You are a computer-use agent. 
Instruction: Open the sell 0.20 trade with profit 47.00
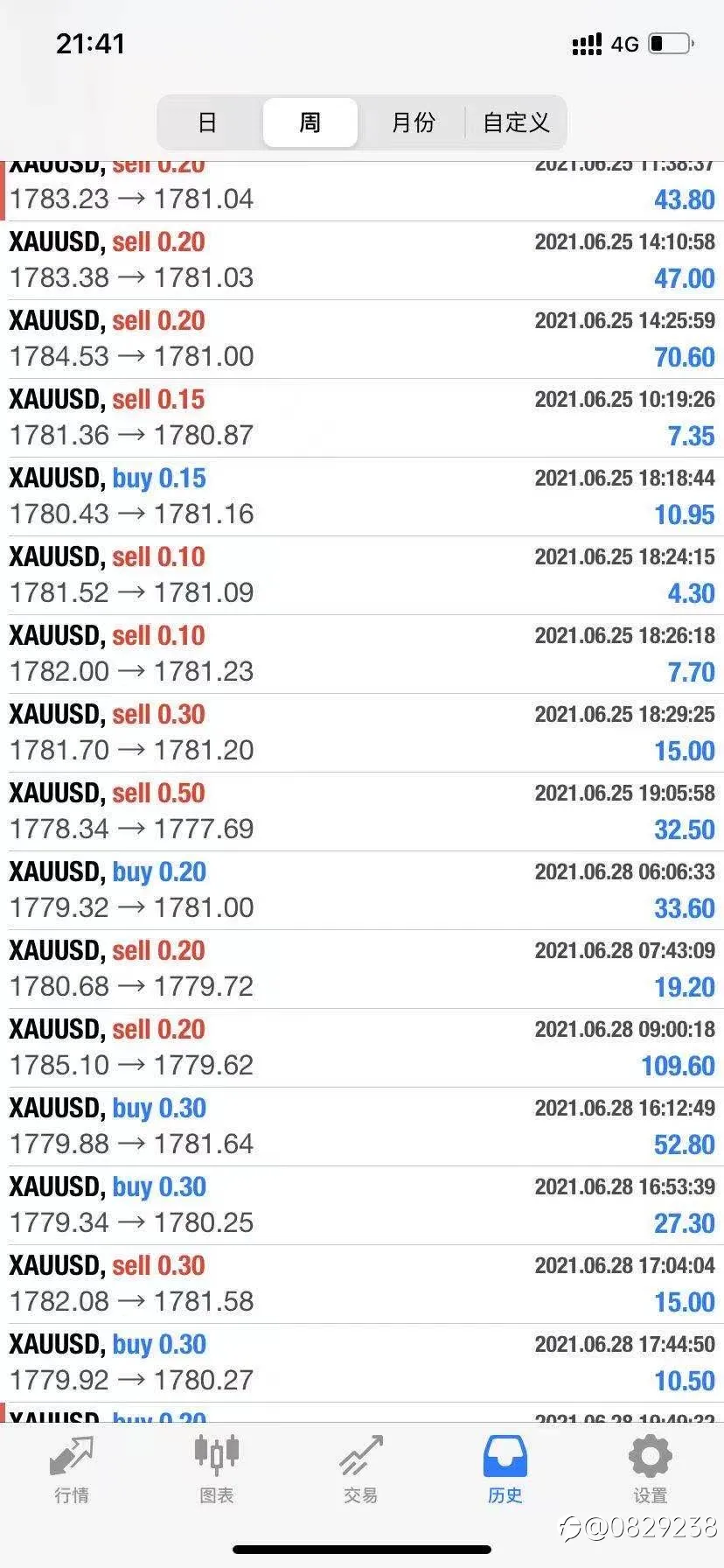(x=362, y=260)
